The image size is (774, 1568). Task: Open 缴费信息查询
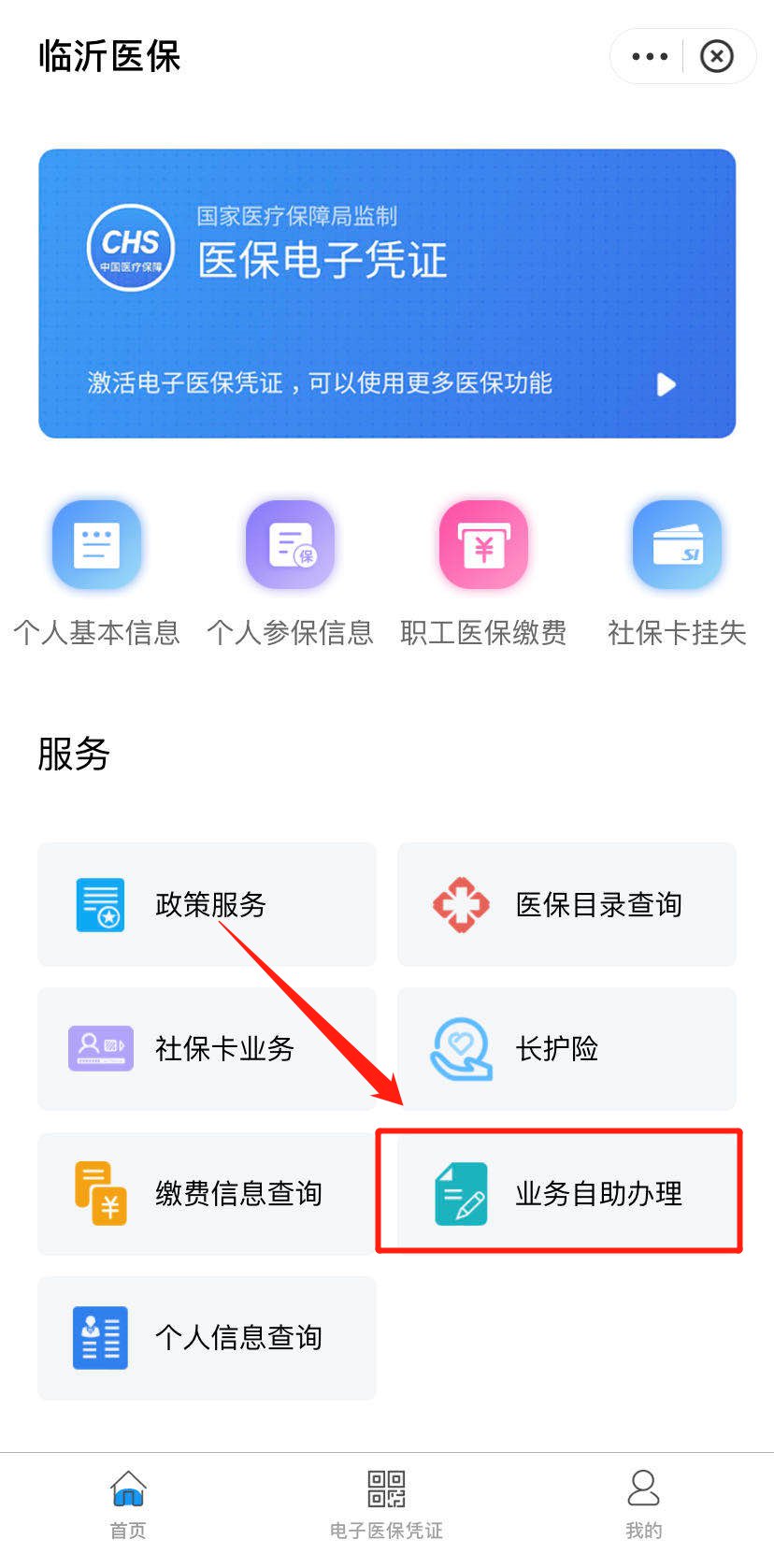click(x=207, y=1193)
